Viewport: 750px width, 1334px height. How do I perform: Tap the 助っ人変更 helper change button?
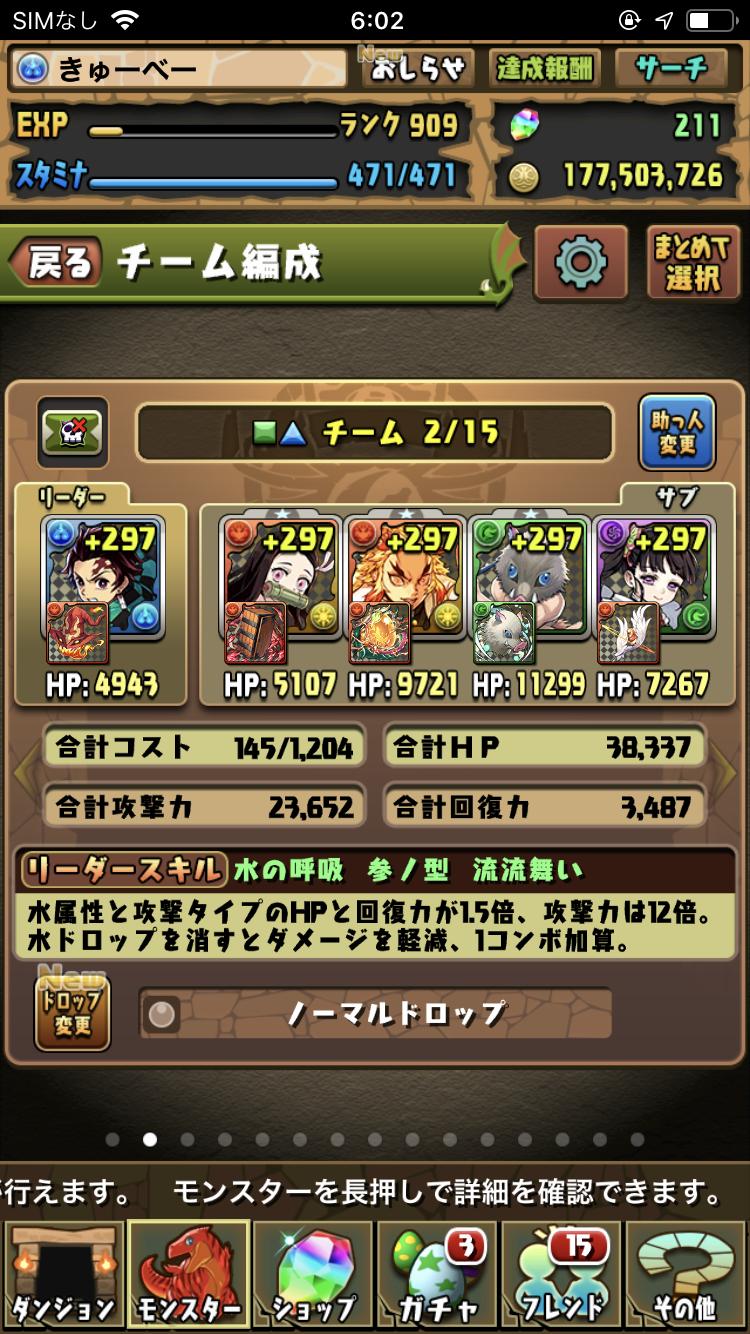tap(677, 432)
